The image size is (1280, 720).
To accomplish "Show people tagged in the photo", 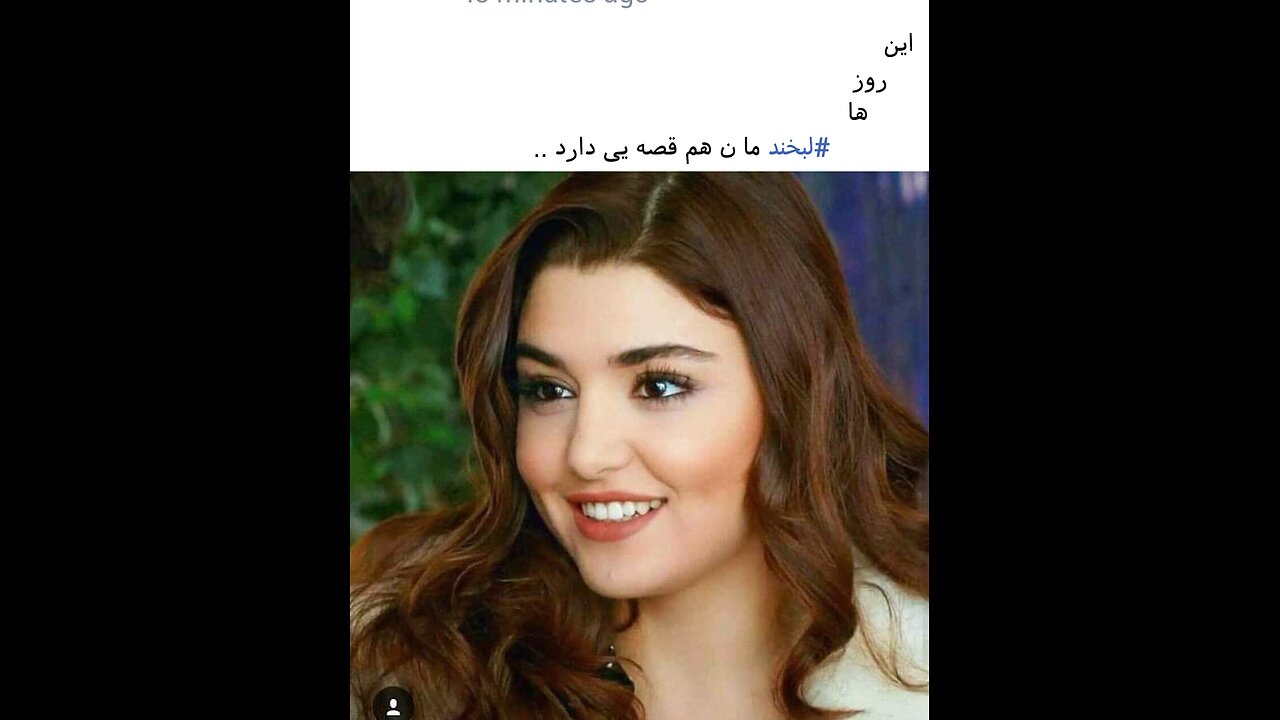I will click(393, 705).
